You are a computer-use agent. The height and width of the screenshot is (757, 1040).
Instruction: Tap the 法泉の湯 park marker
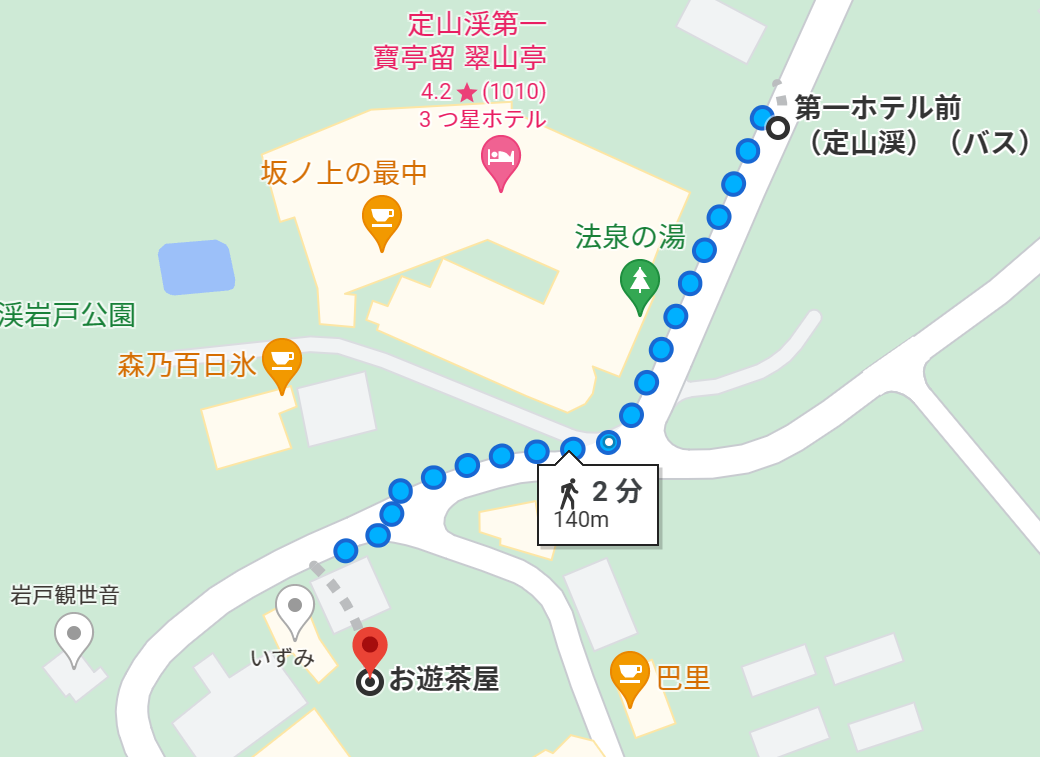(640, 281)
